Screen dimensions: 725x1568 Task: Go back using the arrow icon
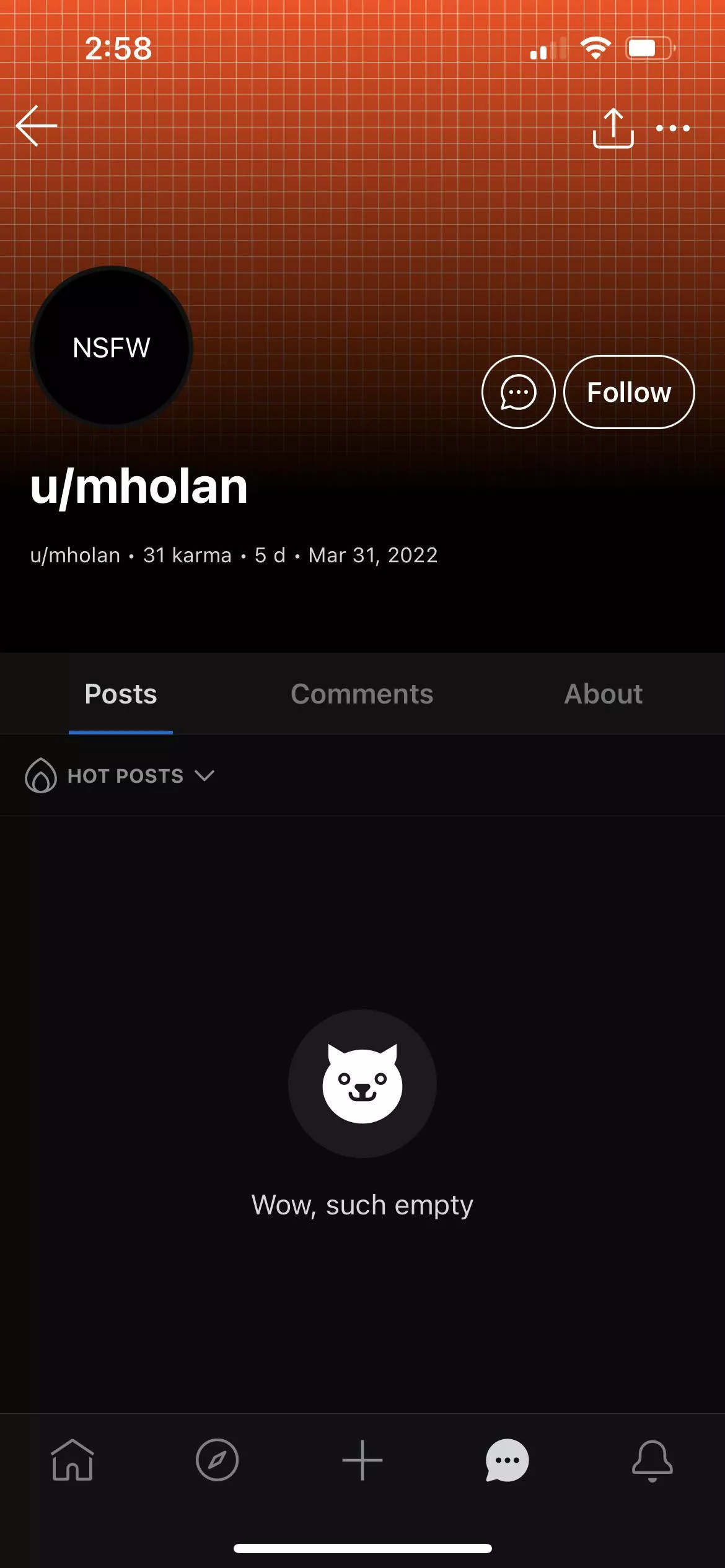(37, 126)
